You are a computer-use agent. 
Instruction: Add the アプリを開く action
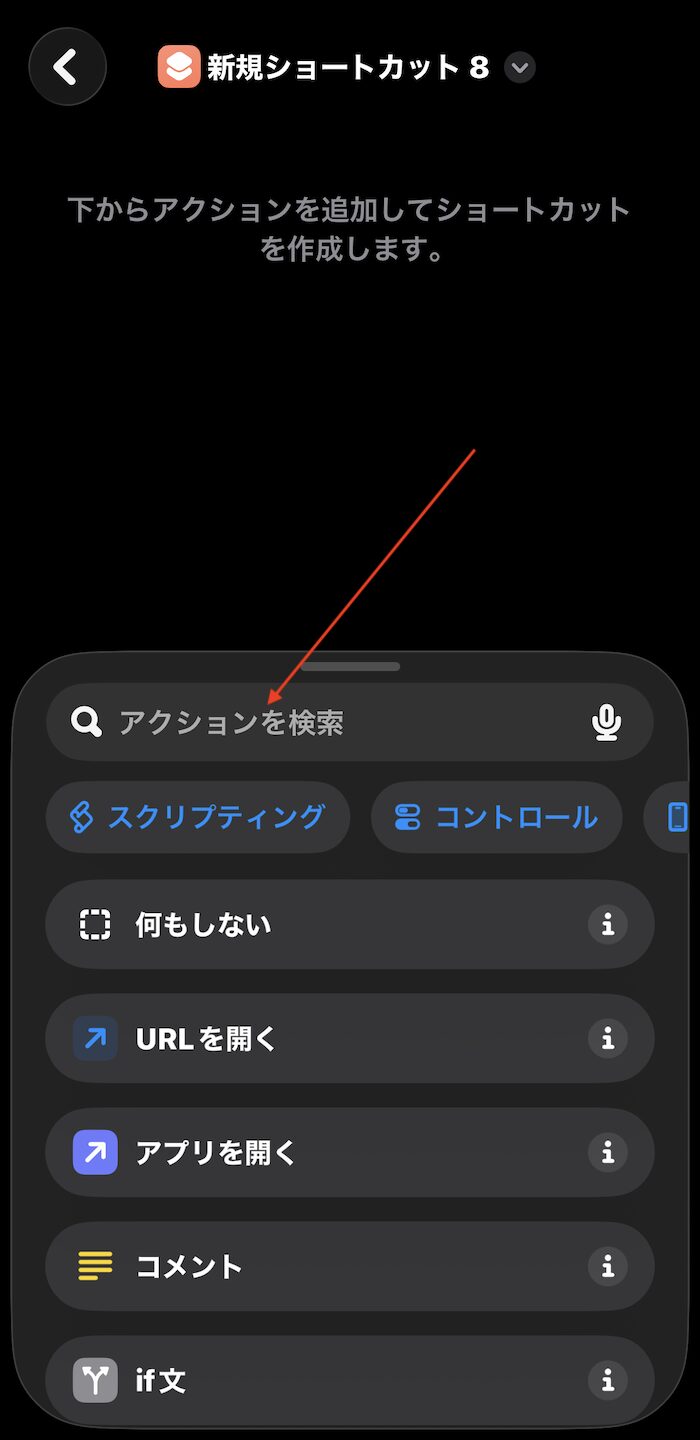click(300, 1153)
